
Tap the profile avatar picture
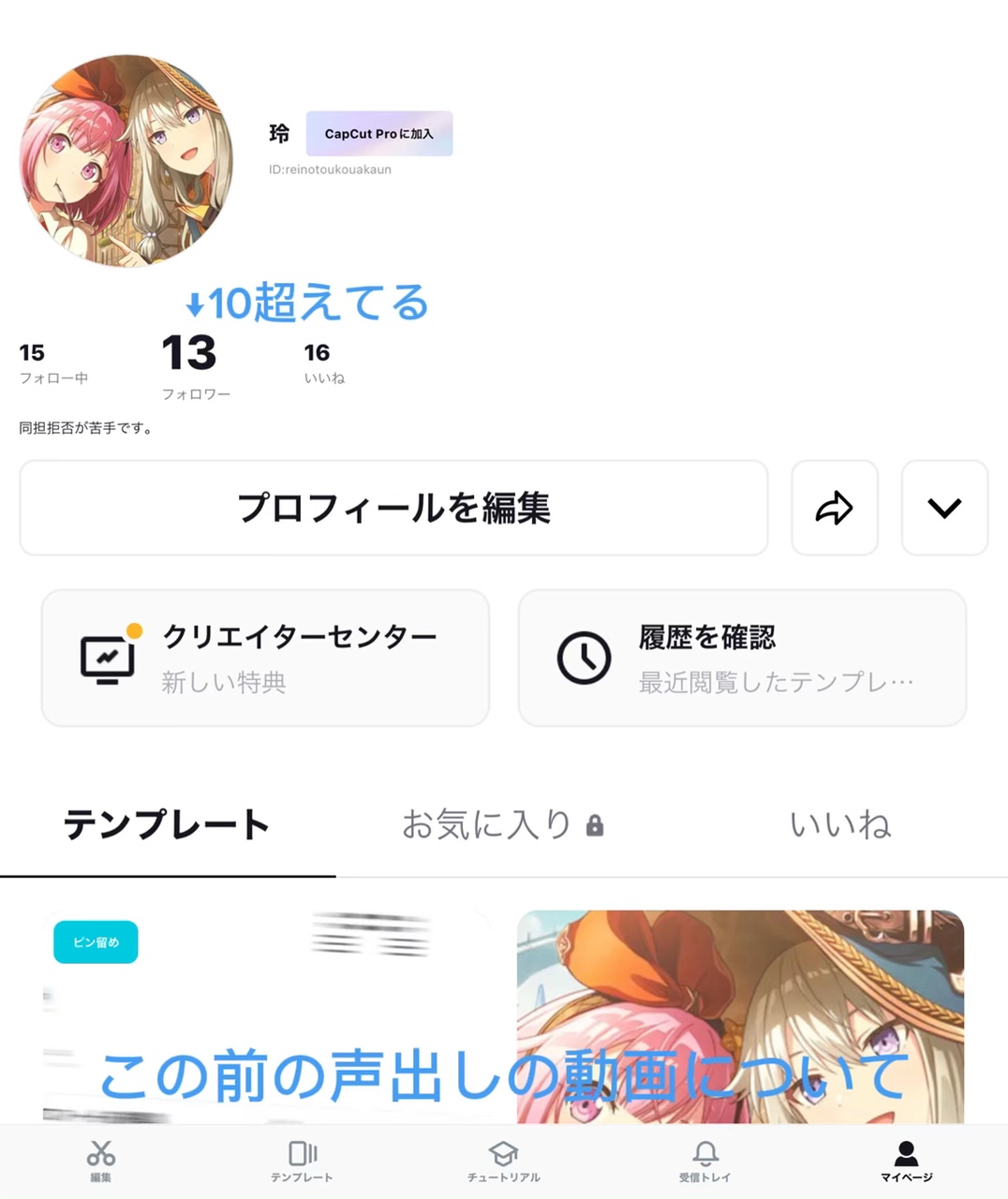[126, 160]
